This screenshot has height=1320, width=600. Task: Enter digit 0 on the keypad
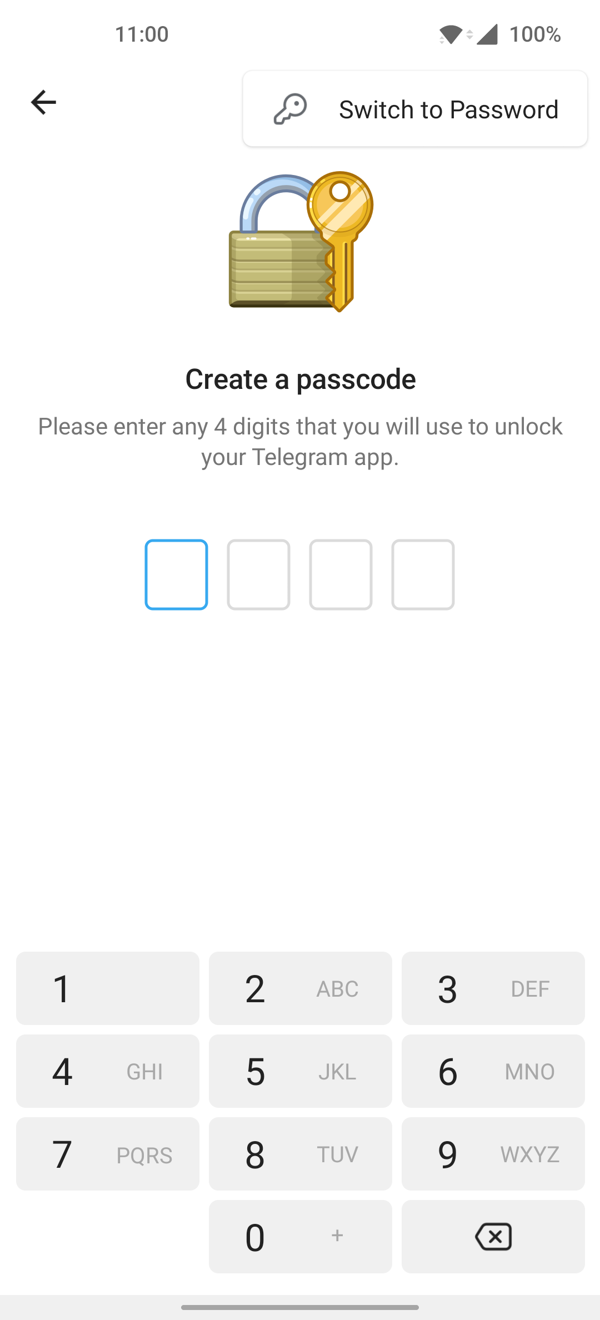(300, 1237)
